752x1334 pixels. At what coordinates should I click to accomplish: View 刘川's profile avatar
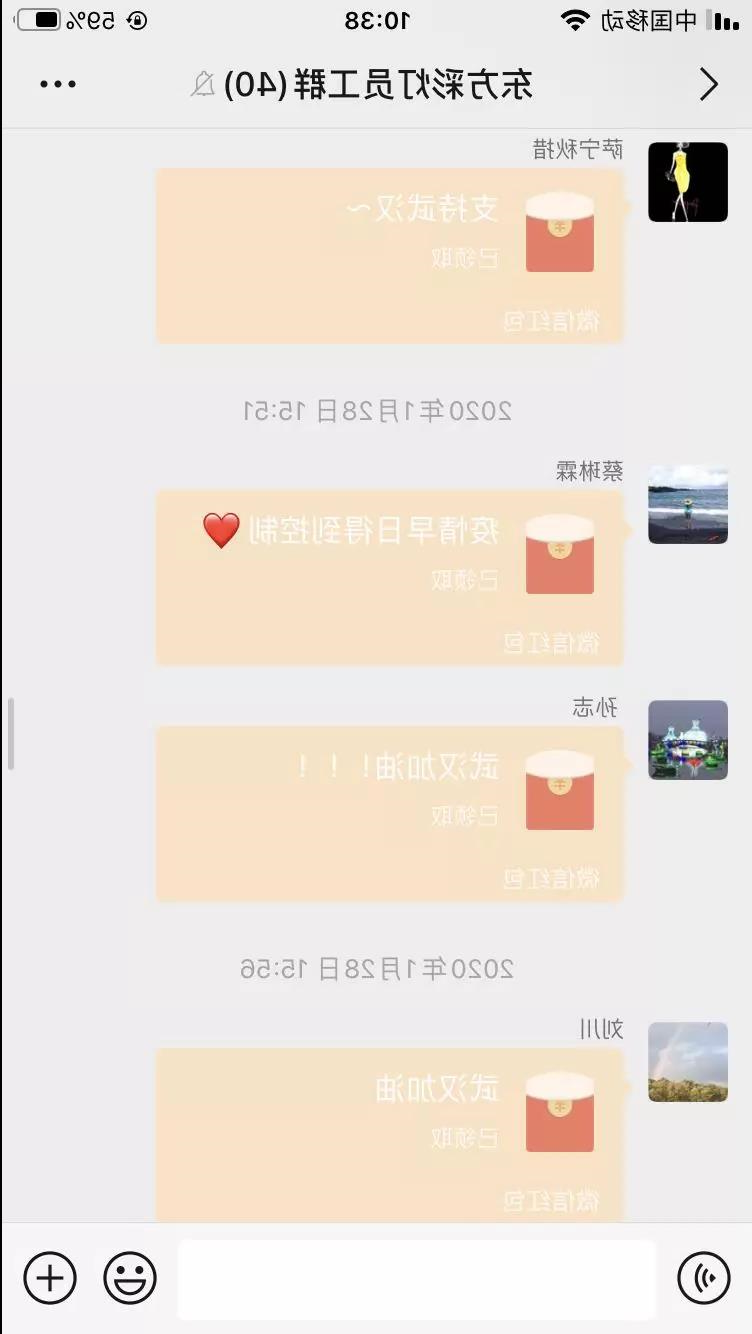pyautogui.click(x=688, y=1062)
